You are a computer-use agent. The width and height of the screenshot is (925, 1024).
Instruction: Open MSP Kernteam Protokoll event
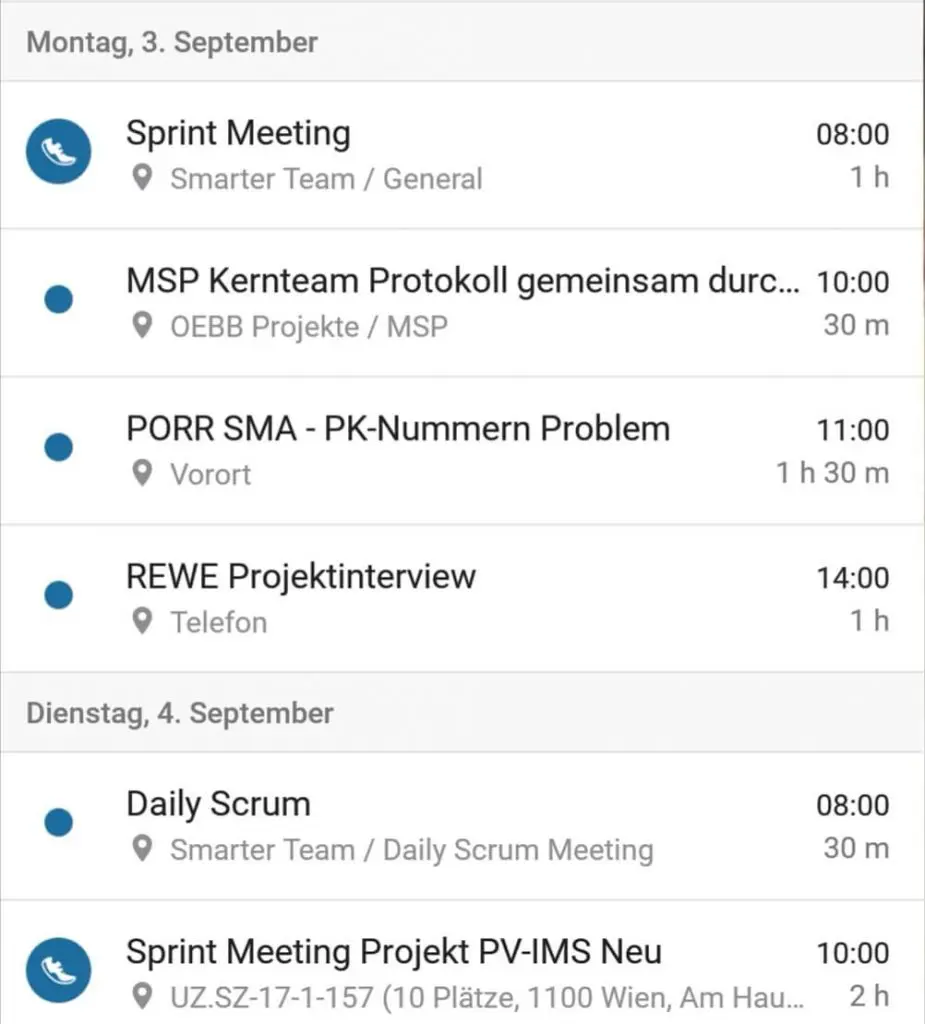(x=460, y=302)
